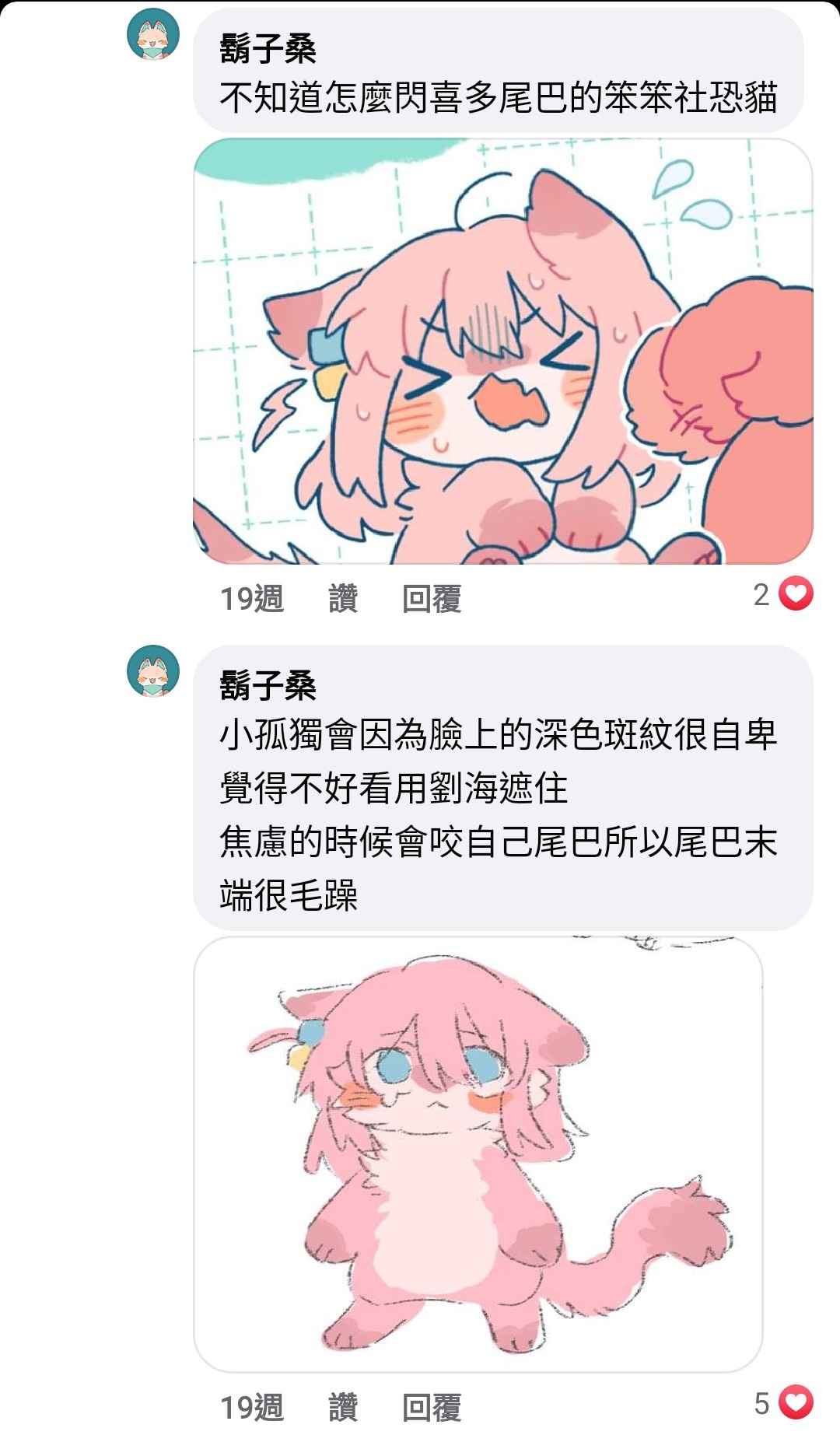Like the 笨笨社恐貓 comment with 讚

tap(343, 599)
